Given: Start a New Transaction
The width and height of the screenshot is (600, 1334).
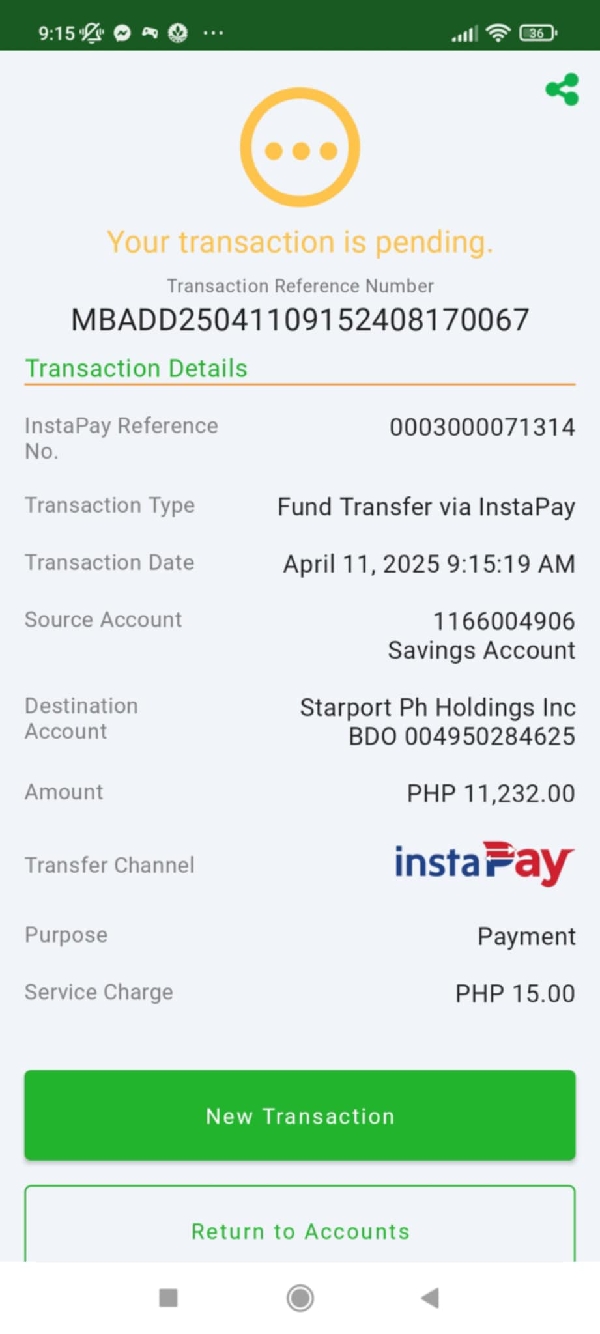Looking at the screenshot, I should [x=300, y=1115].
